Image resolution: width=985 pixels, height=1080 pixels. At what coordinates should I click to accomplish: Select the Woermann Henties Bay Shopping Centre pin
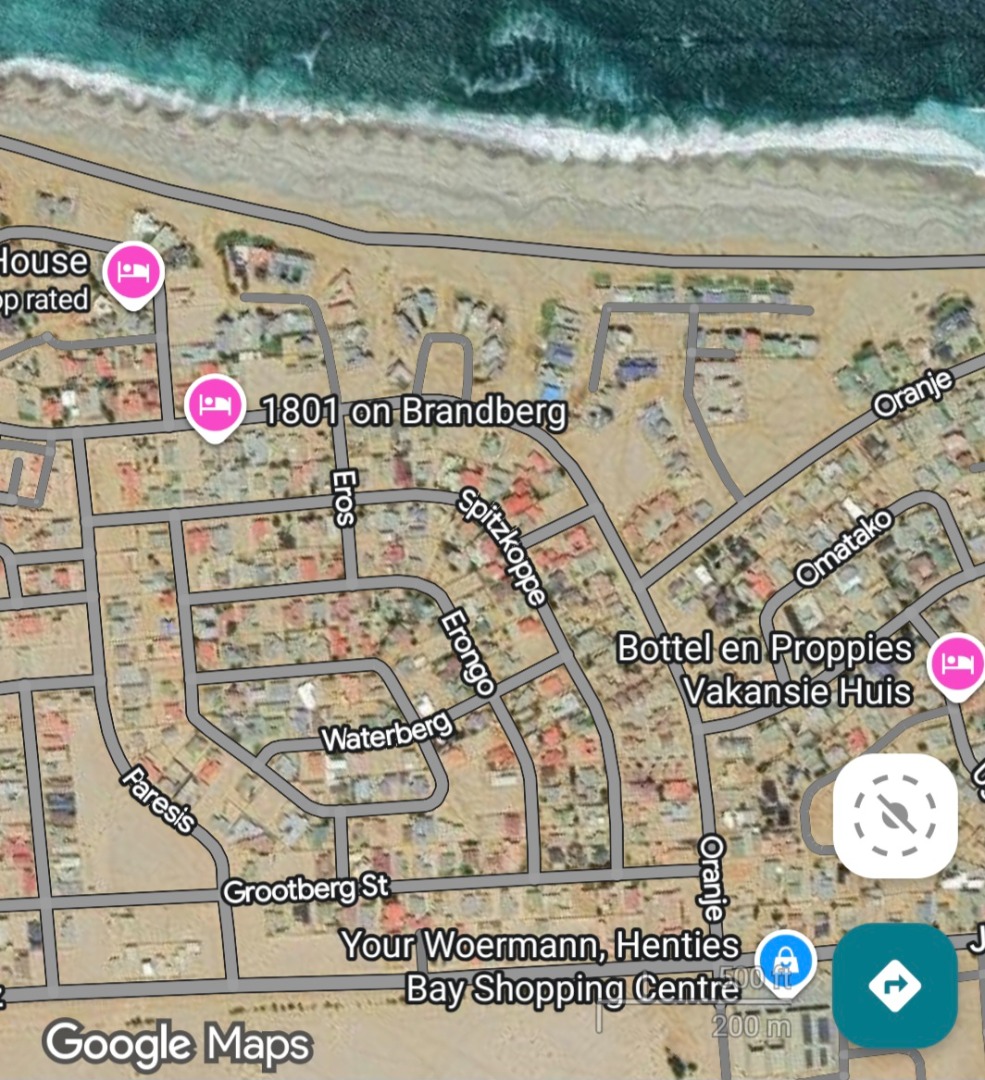coord(785,960)
